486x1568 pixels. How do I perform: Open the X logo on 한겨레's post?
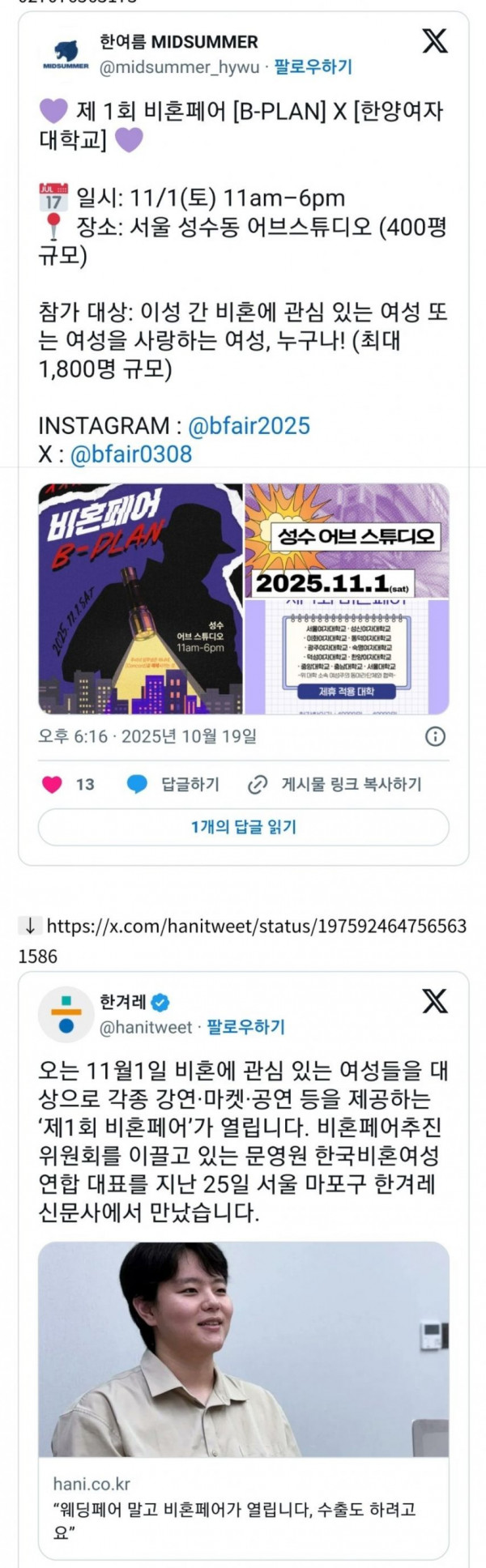tap(435, 1002)
